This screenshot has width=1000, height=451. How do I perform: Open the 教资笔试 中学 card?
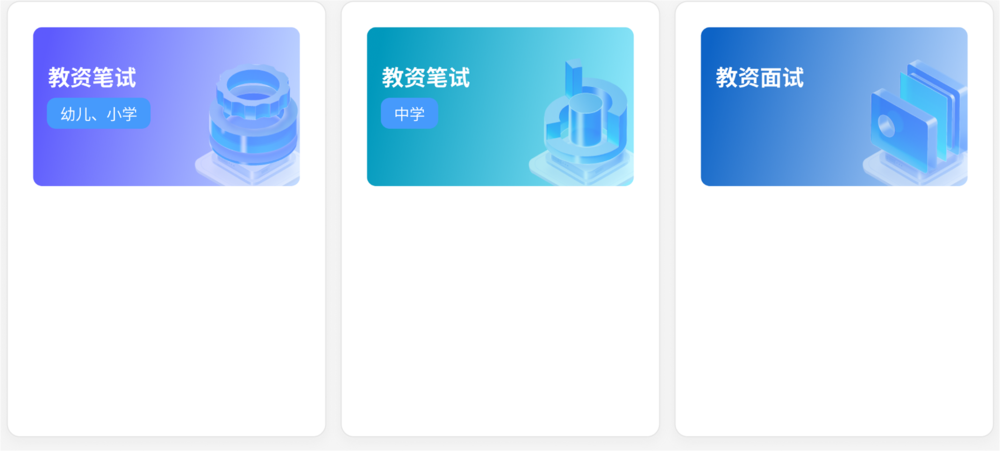coord(500,107)
